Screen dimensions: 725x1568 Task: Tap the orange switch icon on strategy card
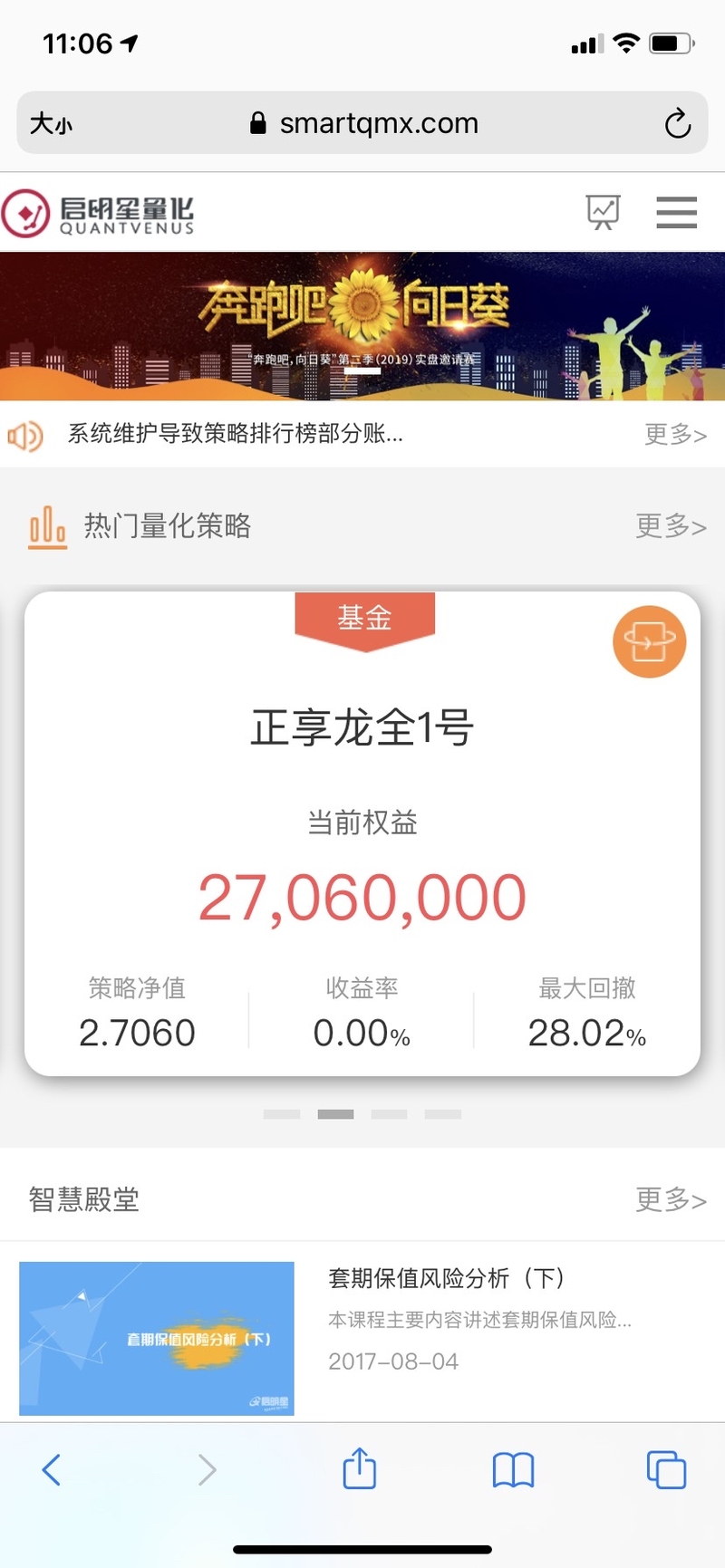(x=649, y=641)
